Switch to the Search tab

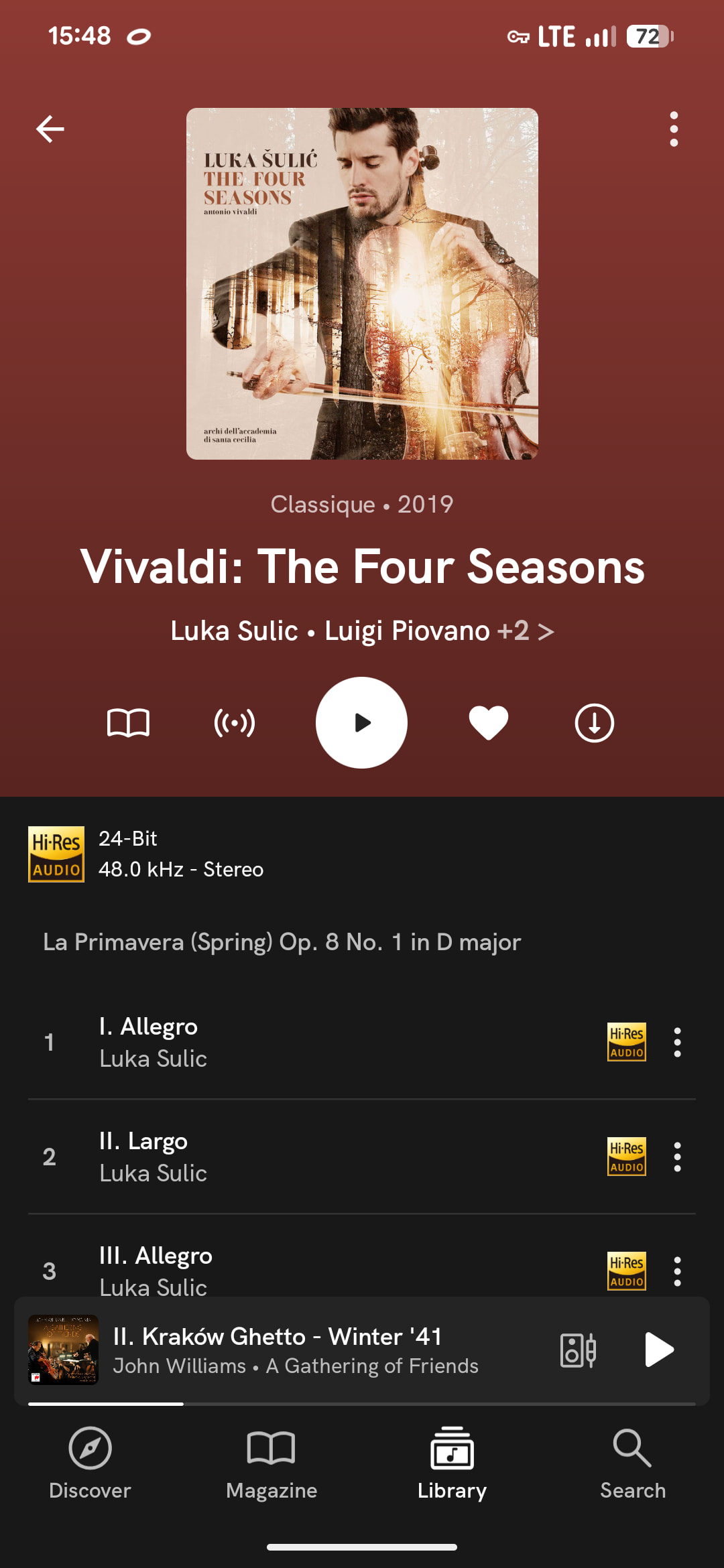pyautogui.click(x=633, y=1464)
